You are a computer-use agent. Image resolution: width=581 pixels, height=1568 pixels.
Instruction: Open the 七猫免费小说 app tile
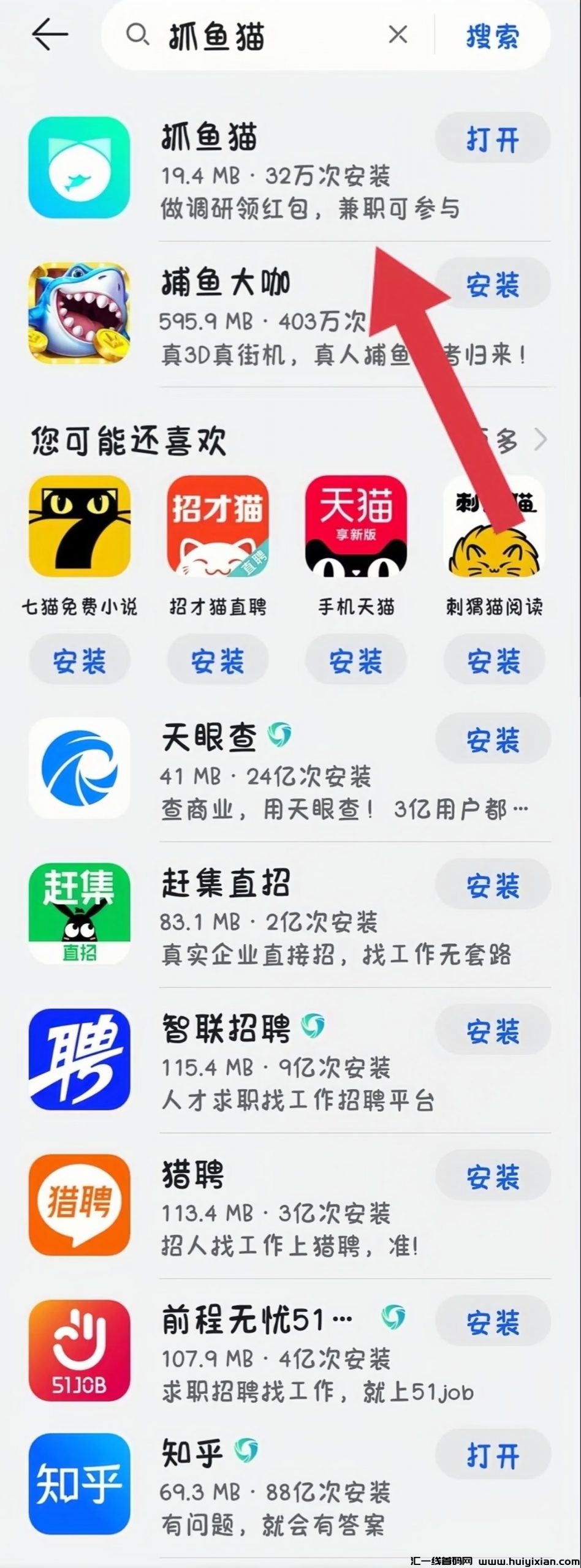79,527
